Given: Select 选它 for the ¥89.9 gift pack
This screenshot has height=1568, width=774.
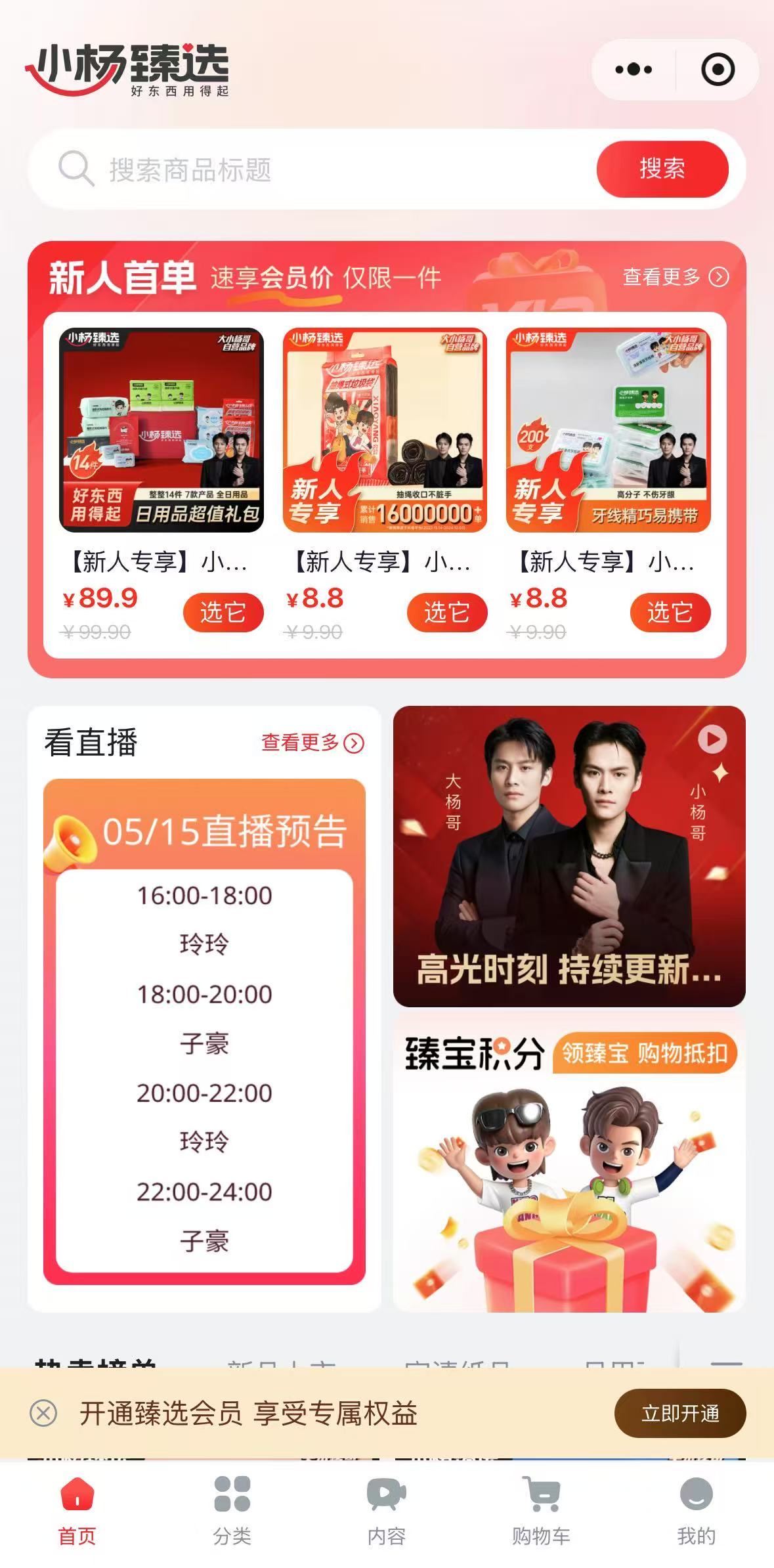Looking at the screenshot, I should [x=223, y=613].
